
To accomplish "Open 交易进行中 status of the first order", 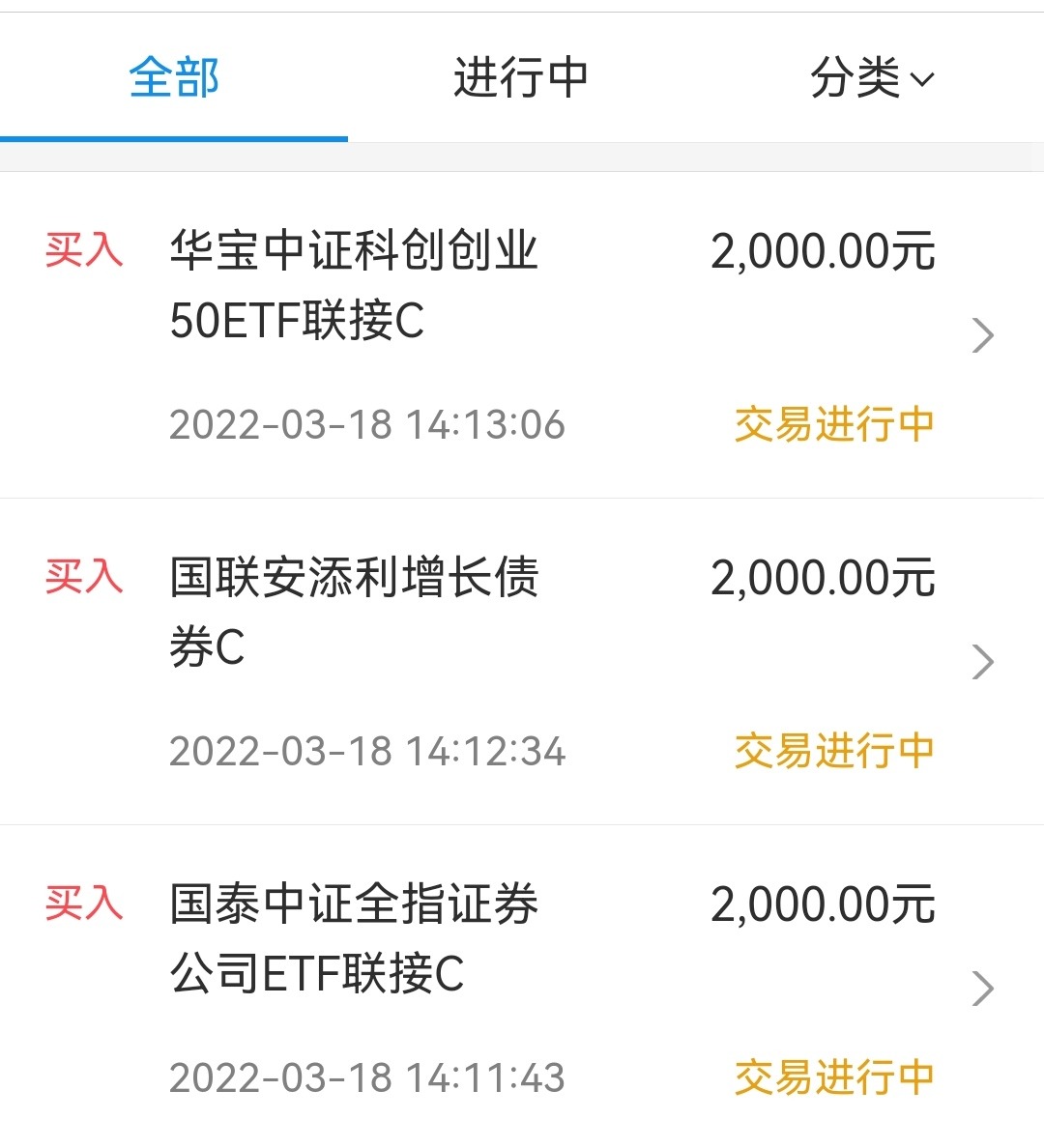I will tap(833, 422).
